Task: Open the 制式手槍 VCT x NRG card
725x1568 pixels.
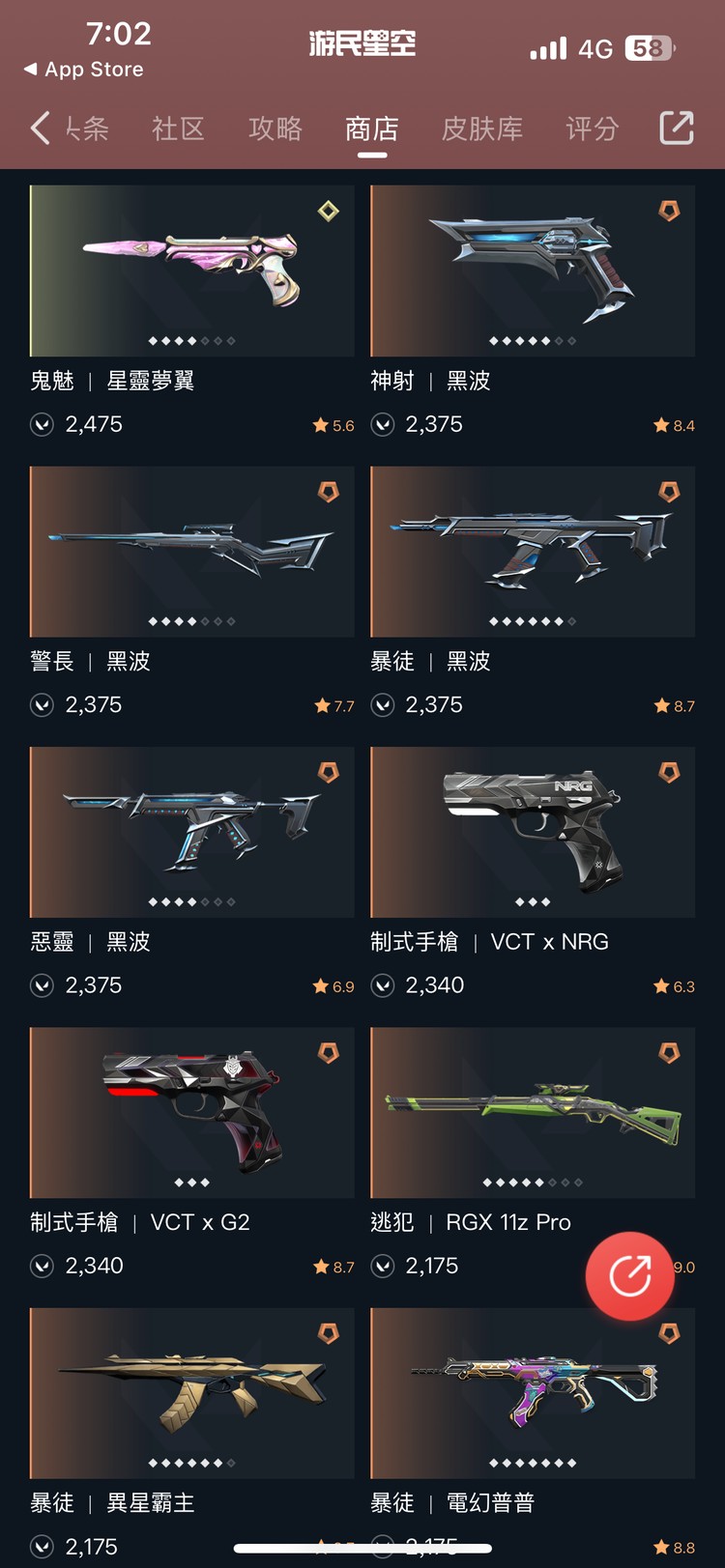Action: click(x=533, y=832)
